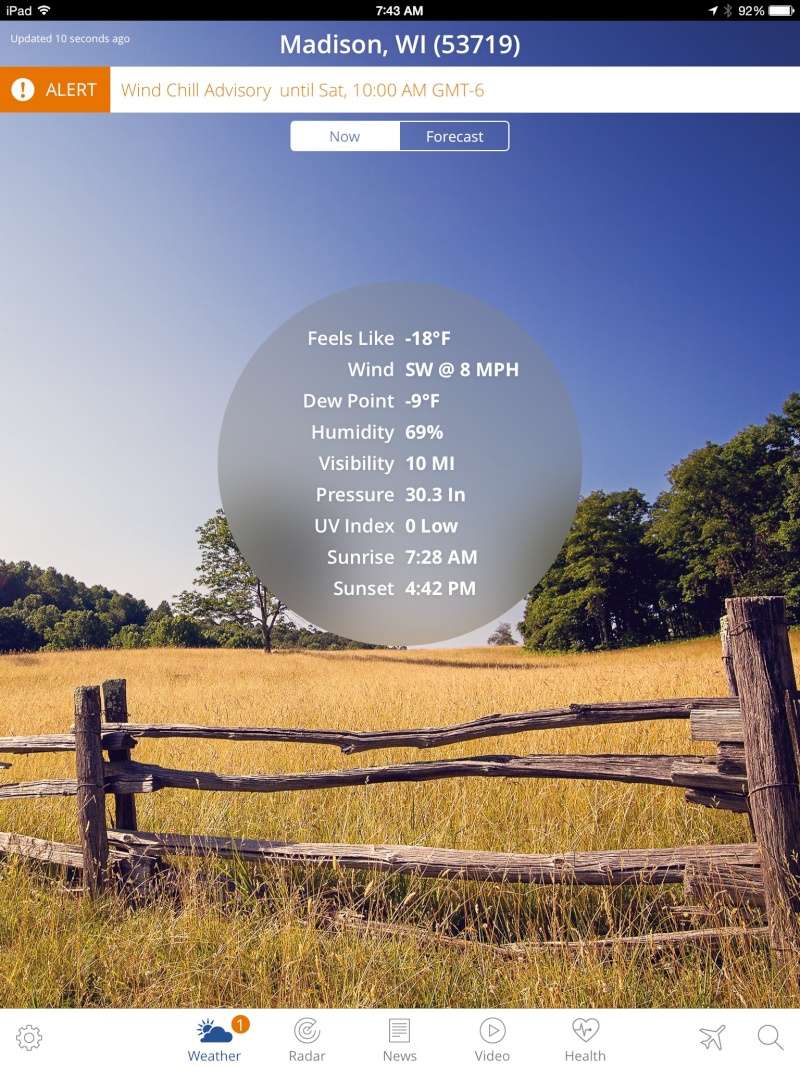Select the Now segment
This screenshot has height=1067, width=800.
(x=345, y=136)
